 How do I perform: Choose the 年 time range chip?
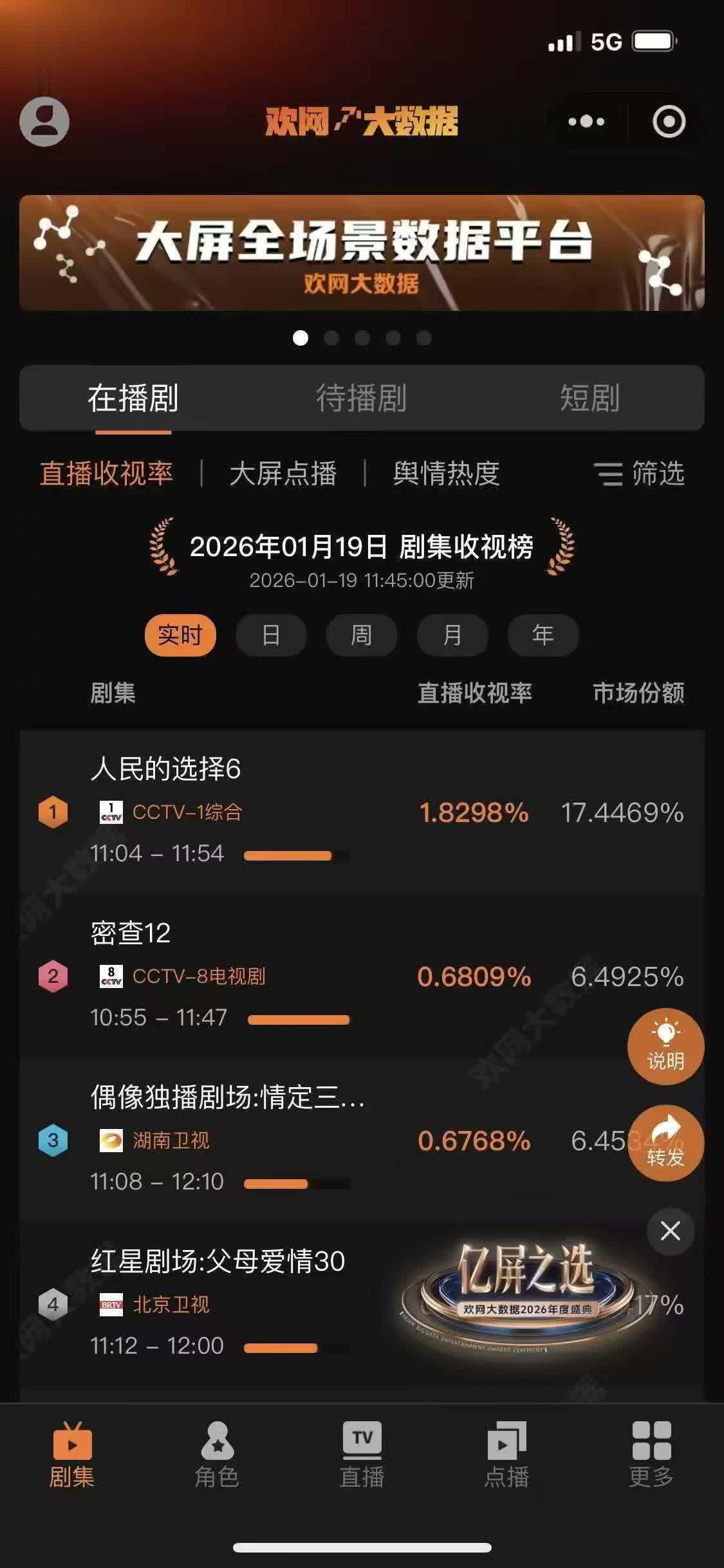(543, 635)
